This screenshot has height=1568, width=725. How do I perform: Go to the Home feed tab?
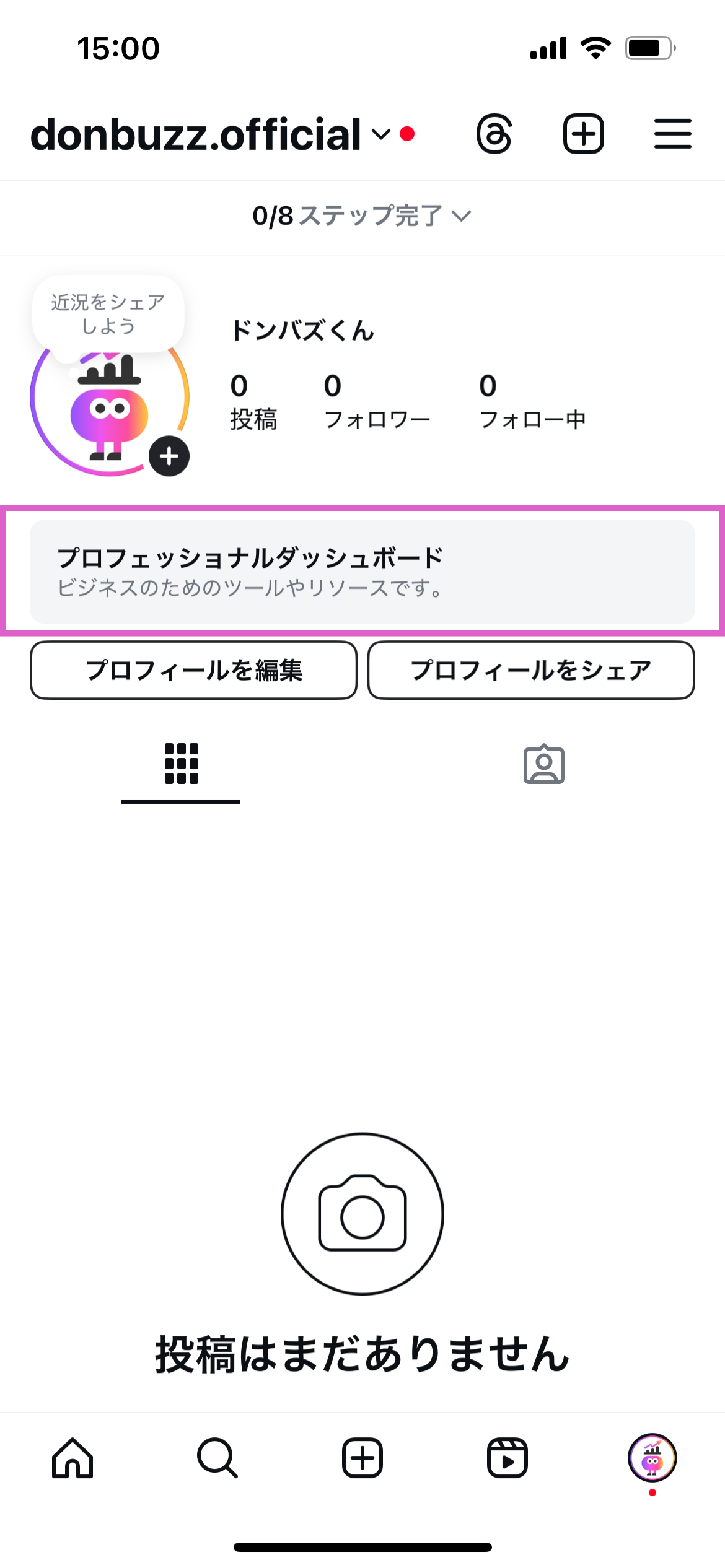72,1458
